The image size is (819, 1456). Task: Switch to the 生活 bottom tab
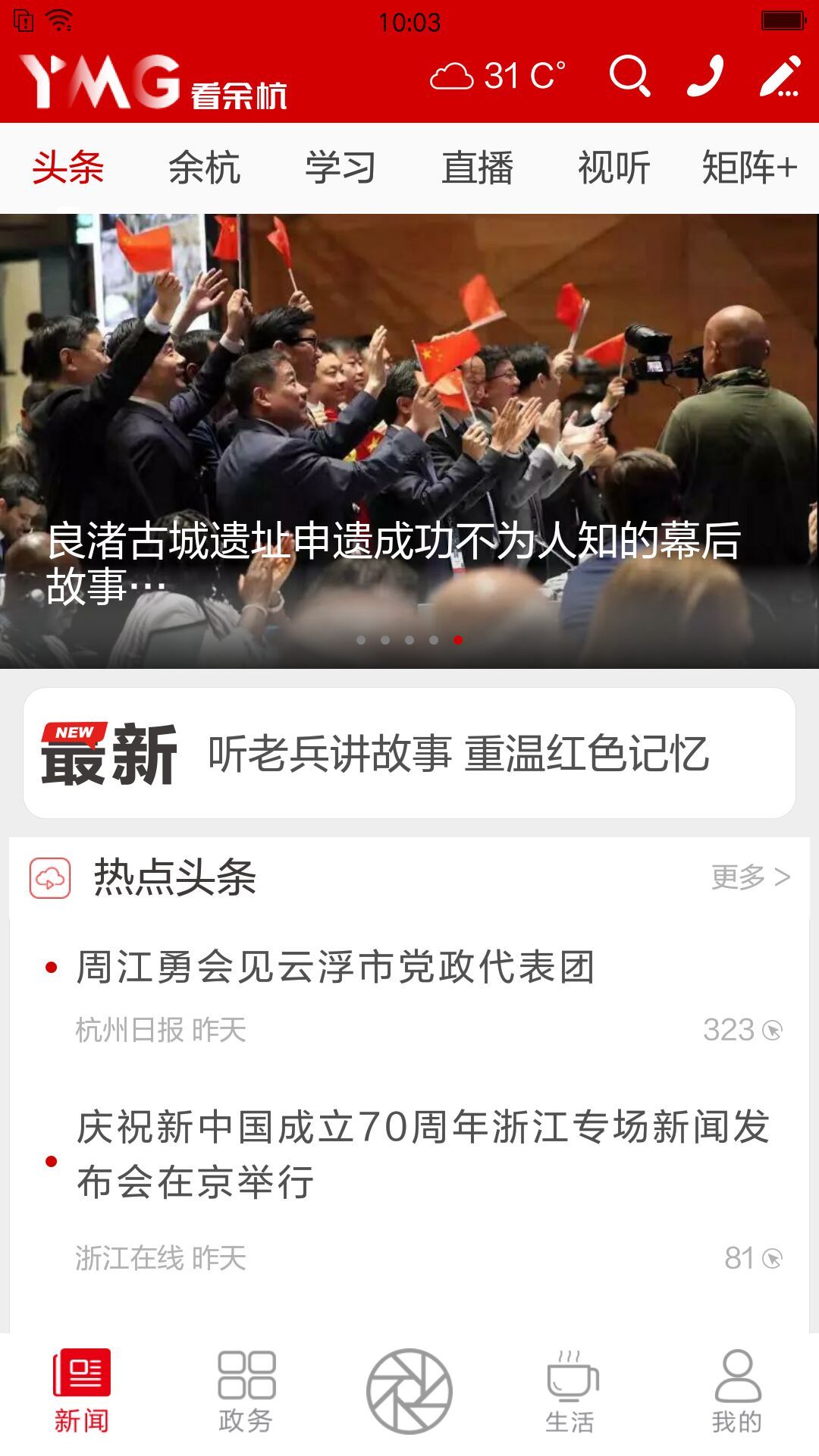click(x=572, y=1392)
